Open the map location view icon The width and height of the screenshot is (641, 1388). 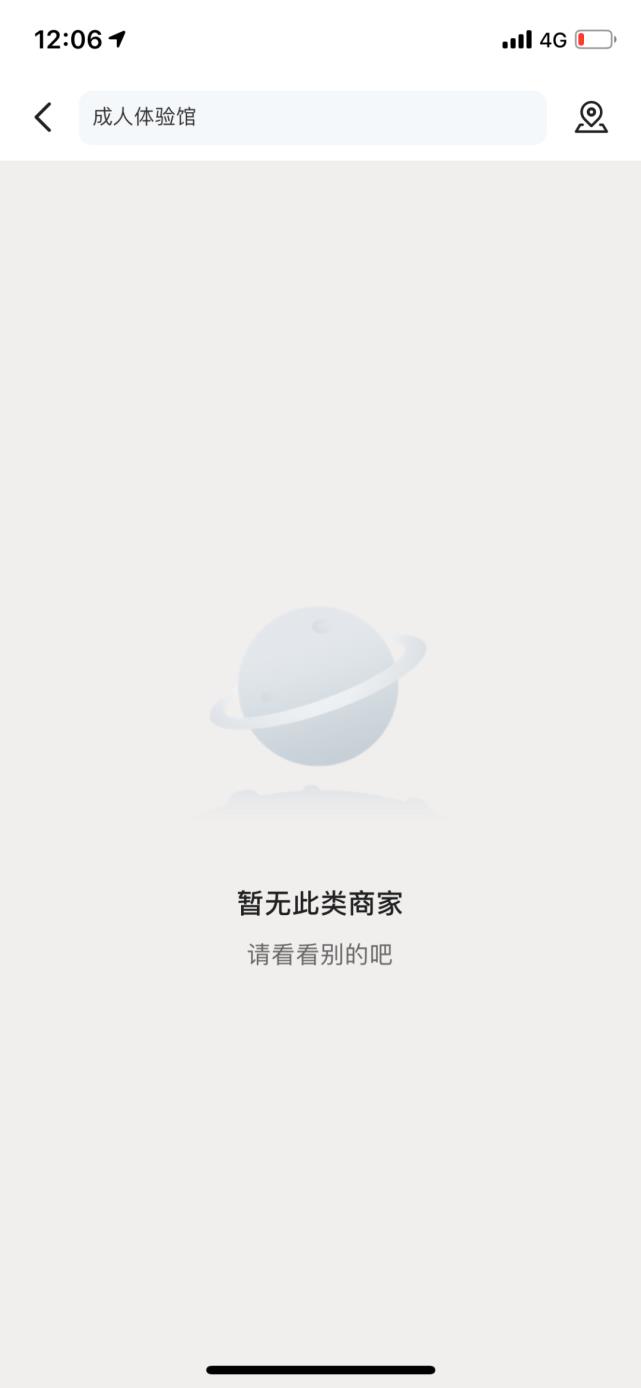coord(591,117)
